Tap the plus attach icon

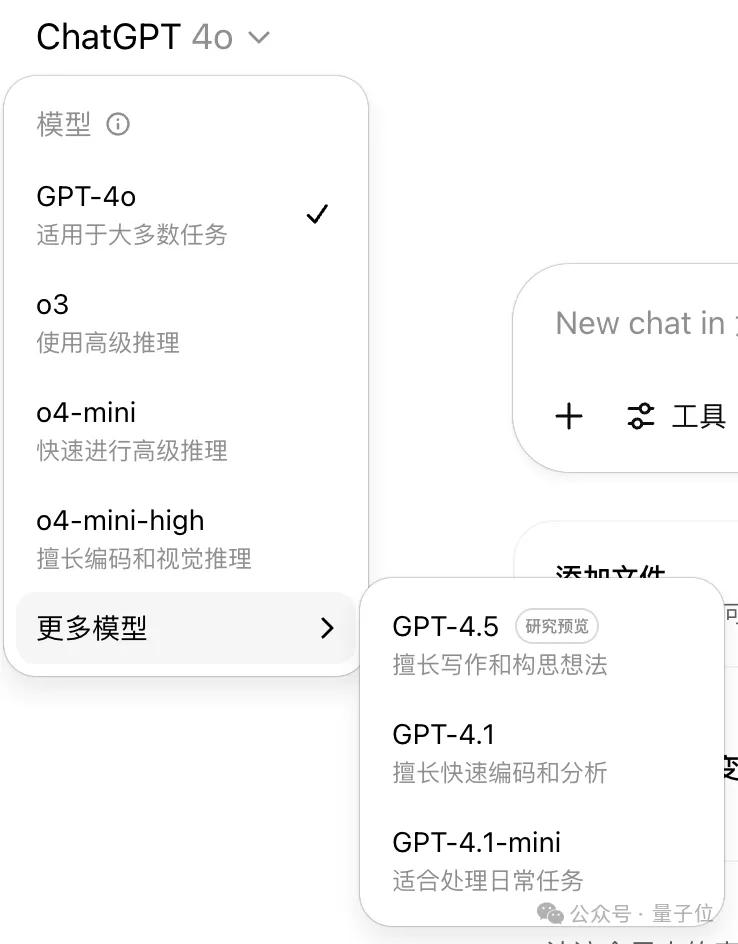[x=569, y=416]
